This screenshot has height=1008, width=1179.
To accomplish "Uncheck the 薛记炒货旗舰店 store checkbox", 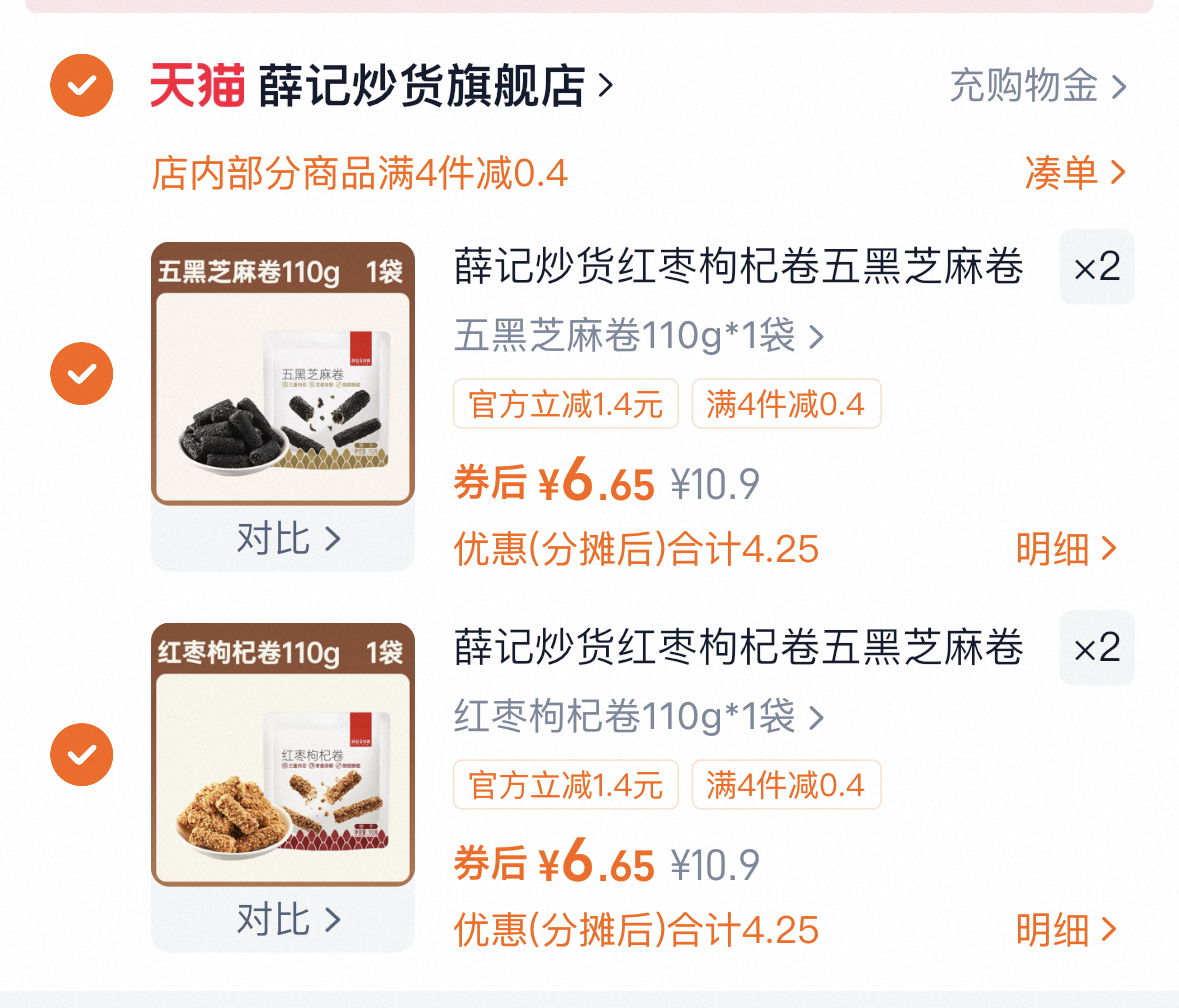I will [x=81, y=86].
